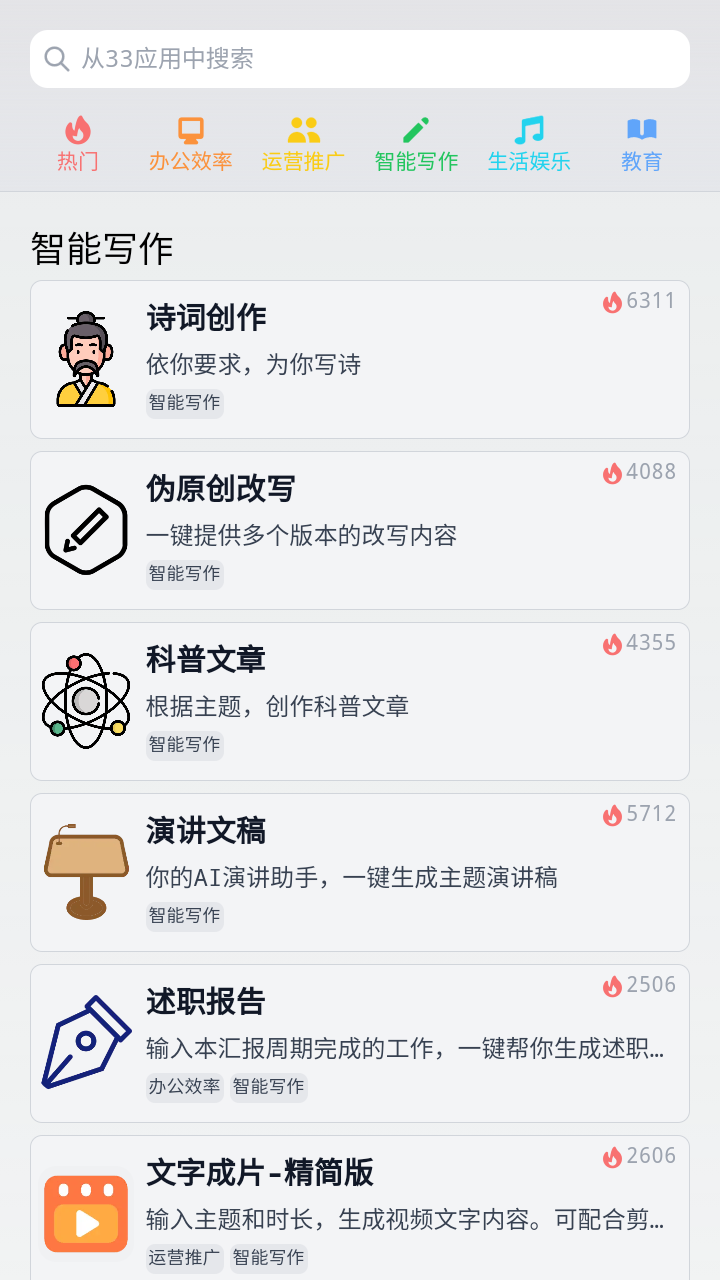
Task: Select the 办公效率 category
Action: click(190, 145)
